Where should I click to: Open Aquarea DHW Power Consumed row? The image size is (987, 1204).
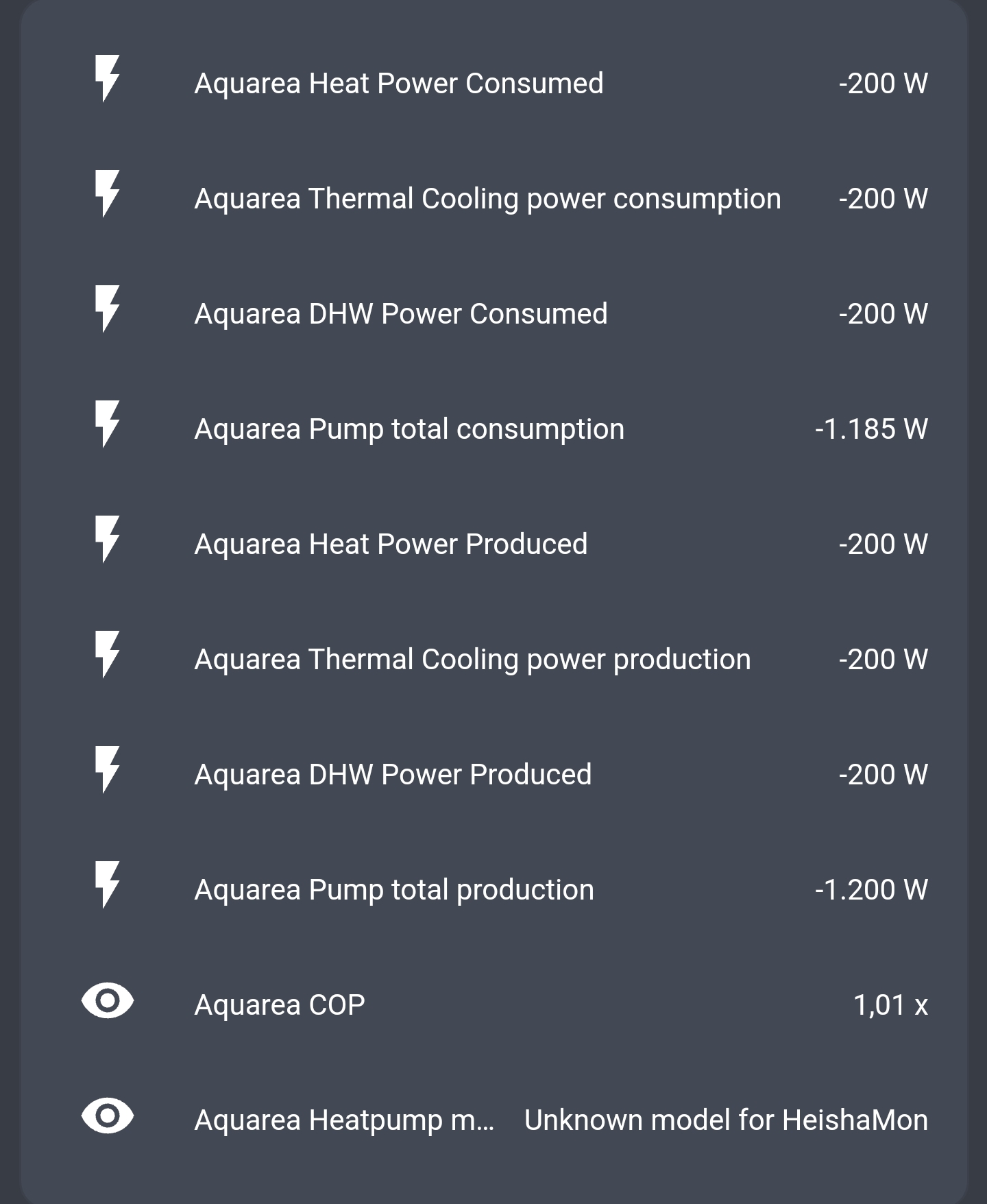tap(400, 314)
